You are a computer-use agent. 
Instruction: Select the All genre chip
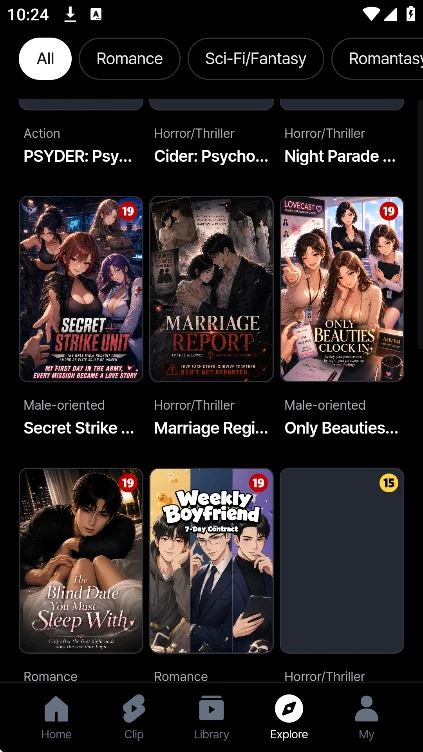coord(45,59)
